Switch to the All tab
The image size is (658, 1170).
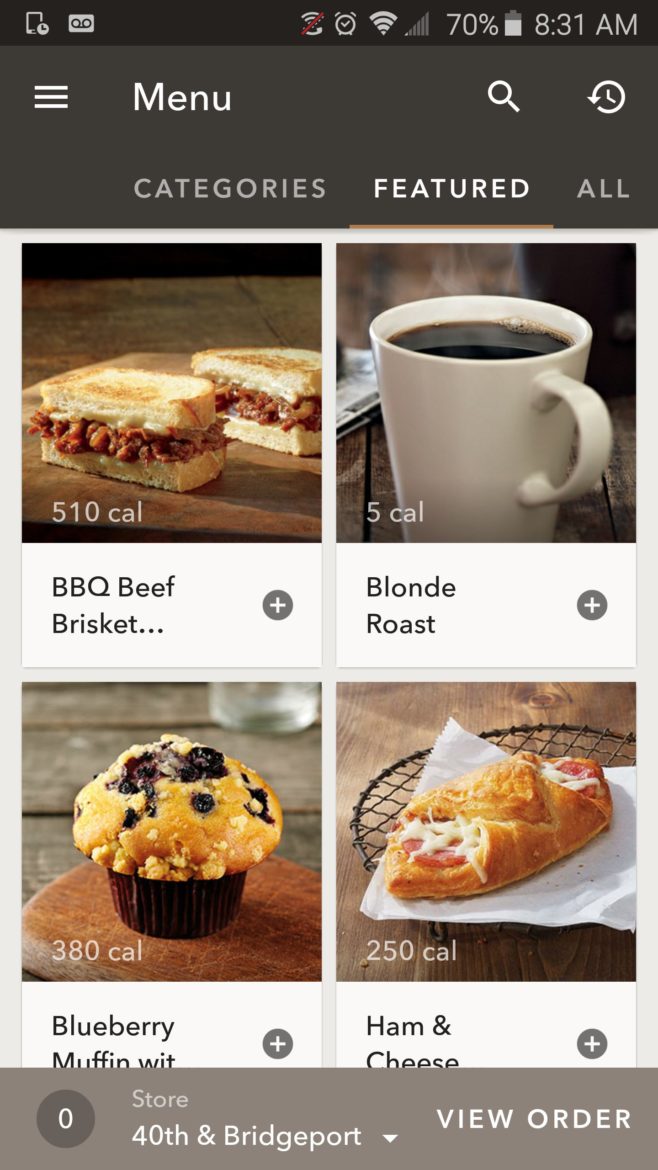(x=603, y=189)
